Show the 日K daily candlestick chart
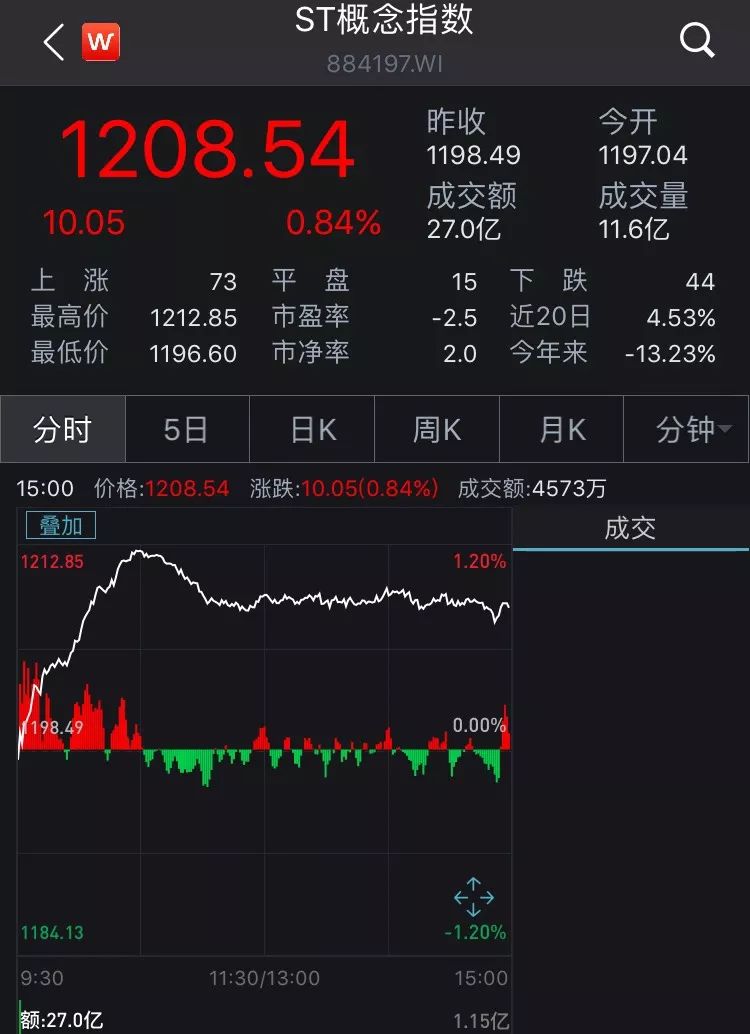Image resolution: width=750 pixels, height=1034 pixels. click(x=312, y=430)
